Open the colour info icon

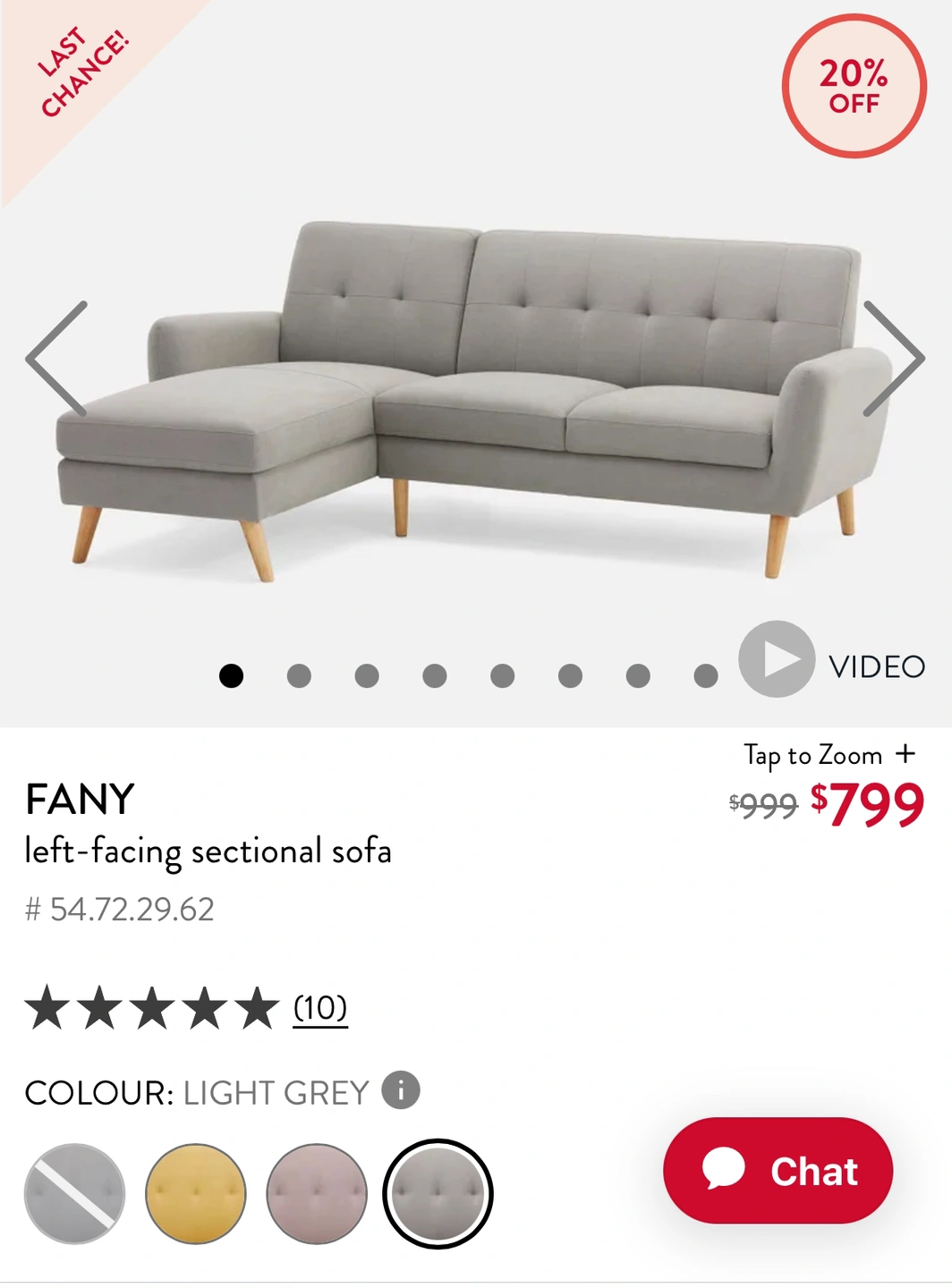pos(401,1090)
